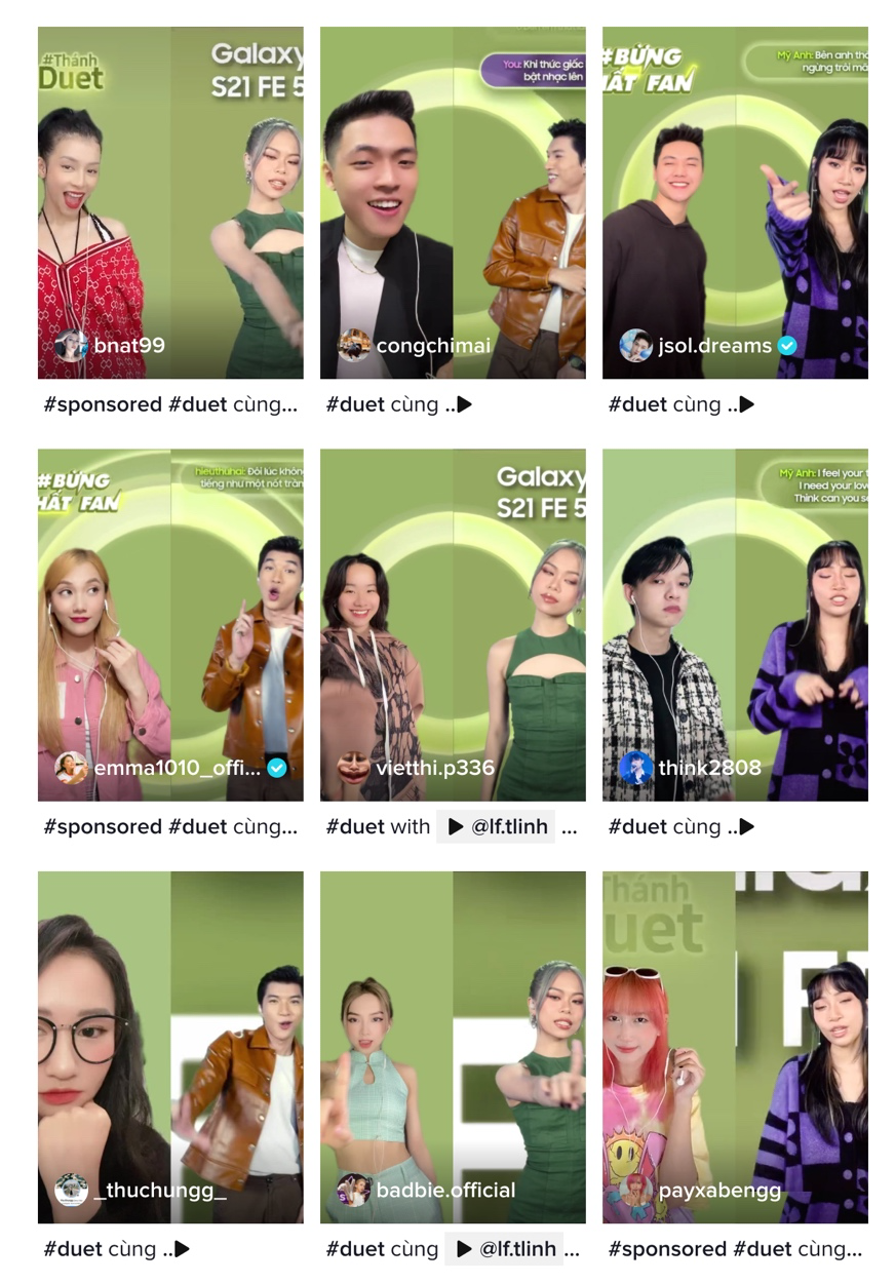The image size is (895, 1285).
Task: Open think2808's duet video
Action: 734,622
